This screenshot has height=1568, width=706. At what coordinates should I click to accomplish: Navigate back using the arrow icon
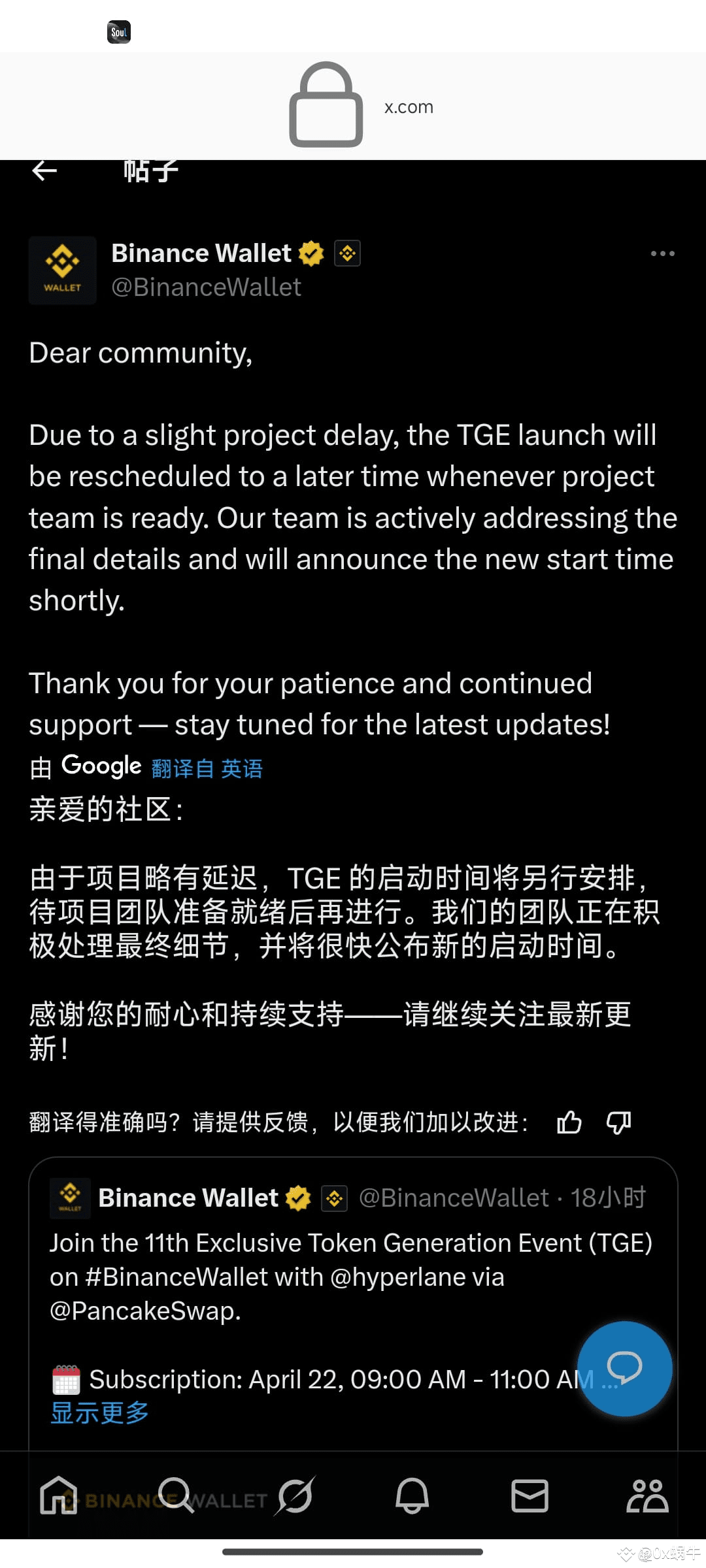[43, 169]
